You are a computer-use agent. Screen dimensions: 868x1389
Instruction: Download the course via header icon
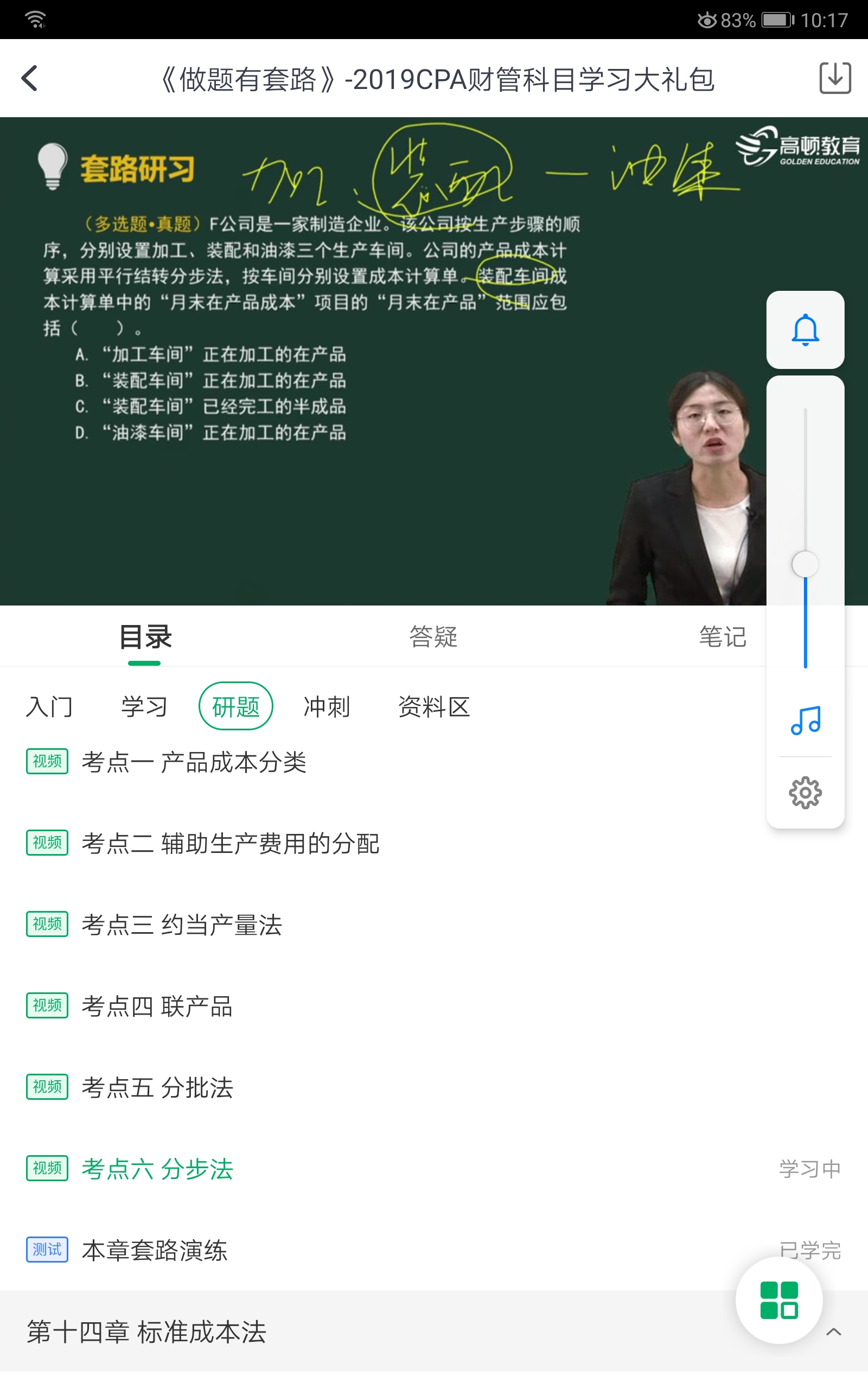coord(834,78)
